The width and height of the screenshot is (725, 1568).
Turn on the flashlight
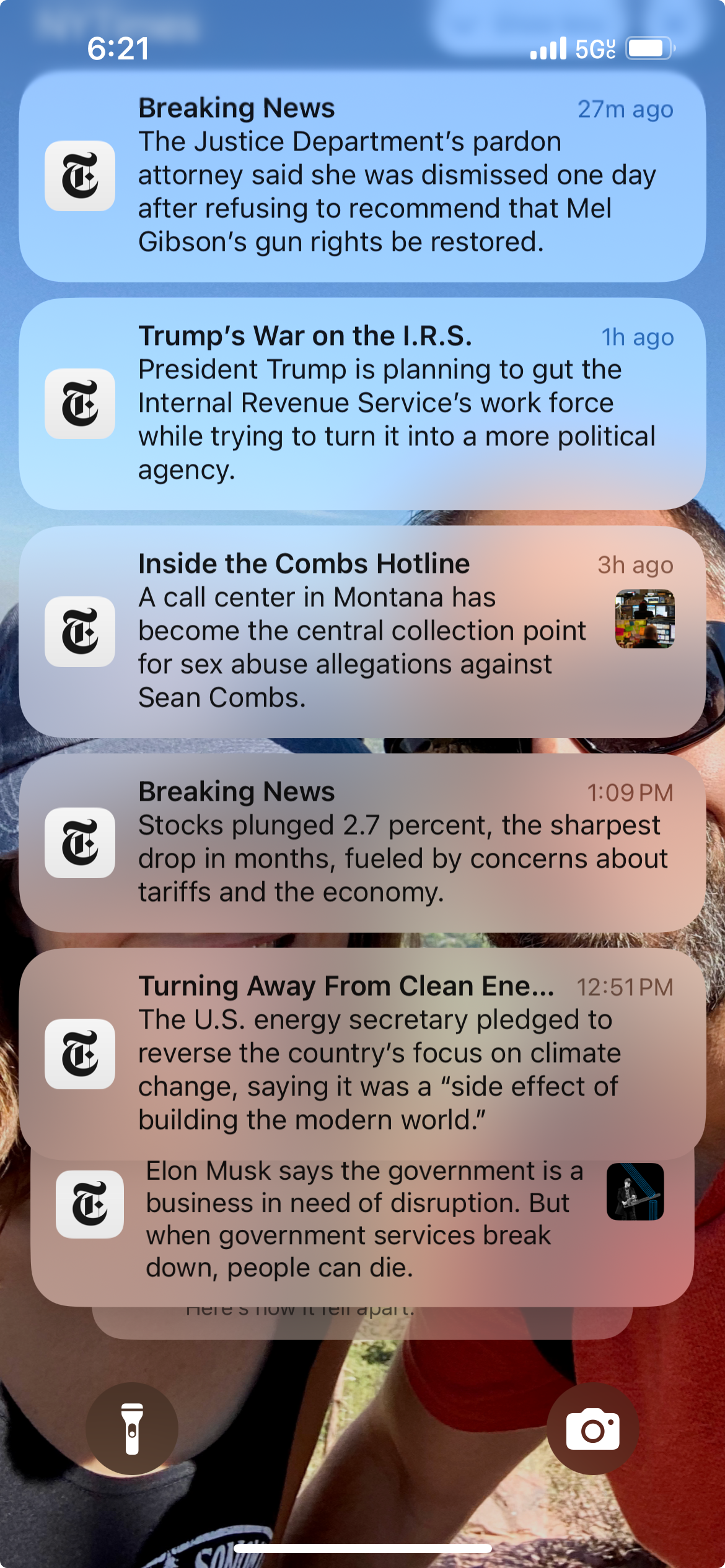point(132,1429)
